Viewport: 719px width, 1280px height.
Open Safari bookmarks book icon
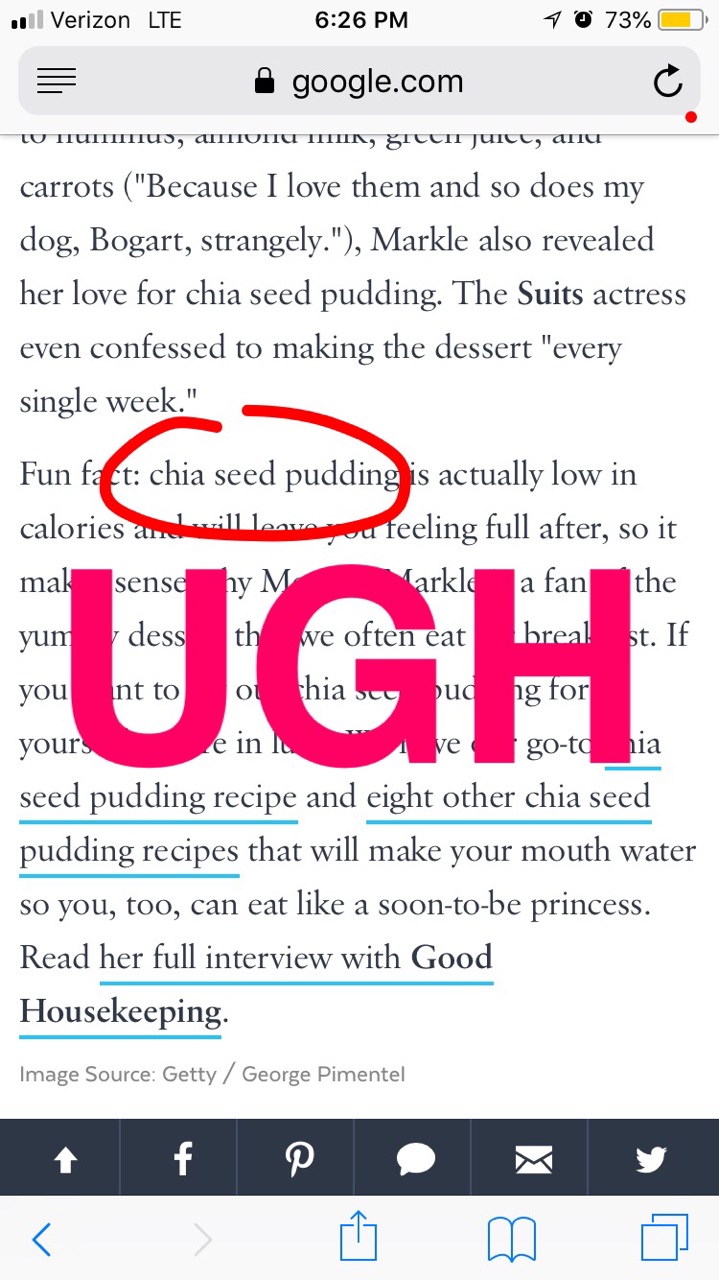(512, 1240)
